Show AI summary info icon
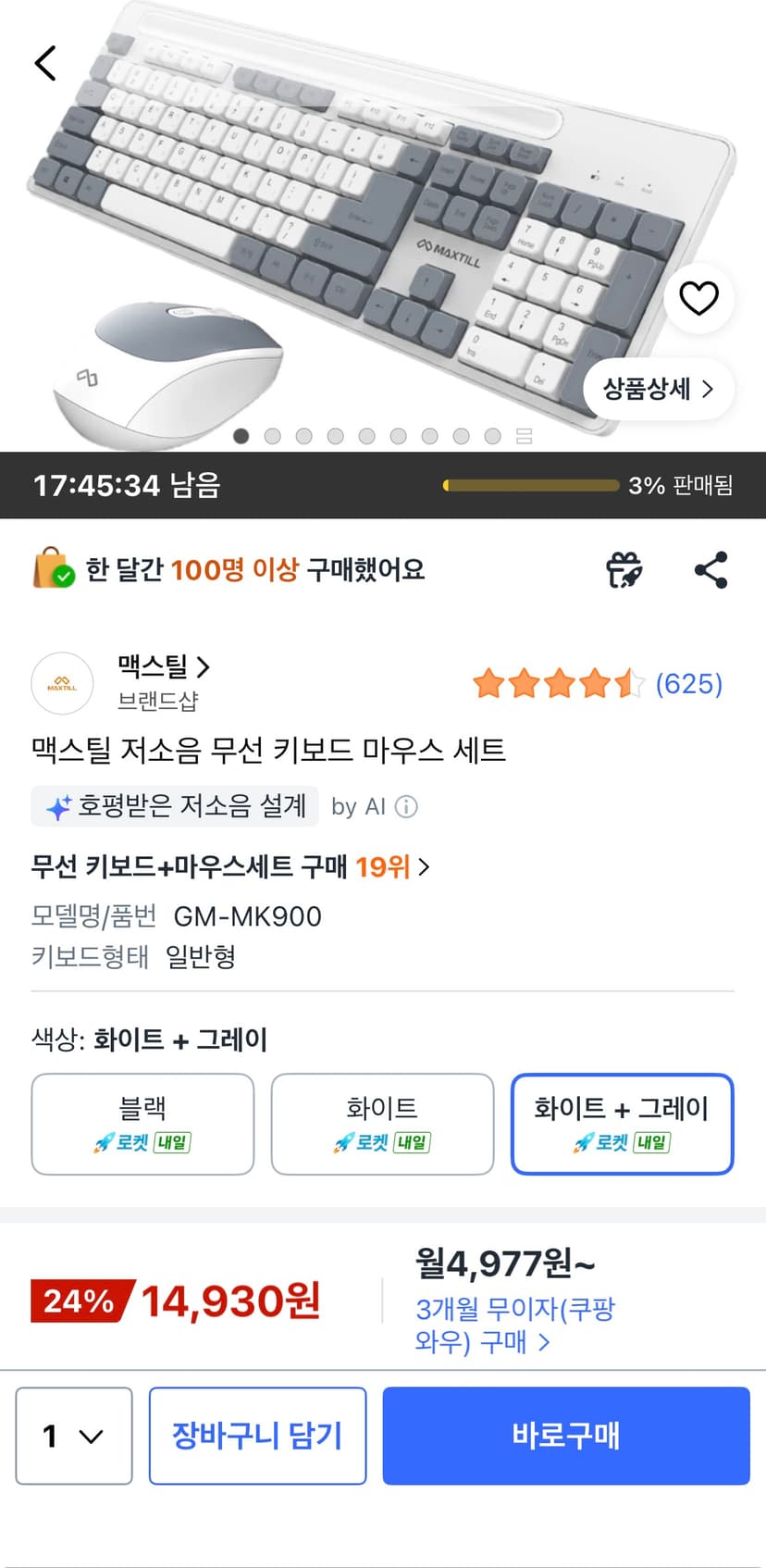766x1568 pixels. 406,806
